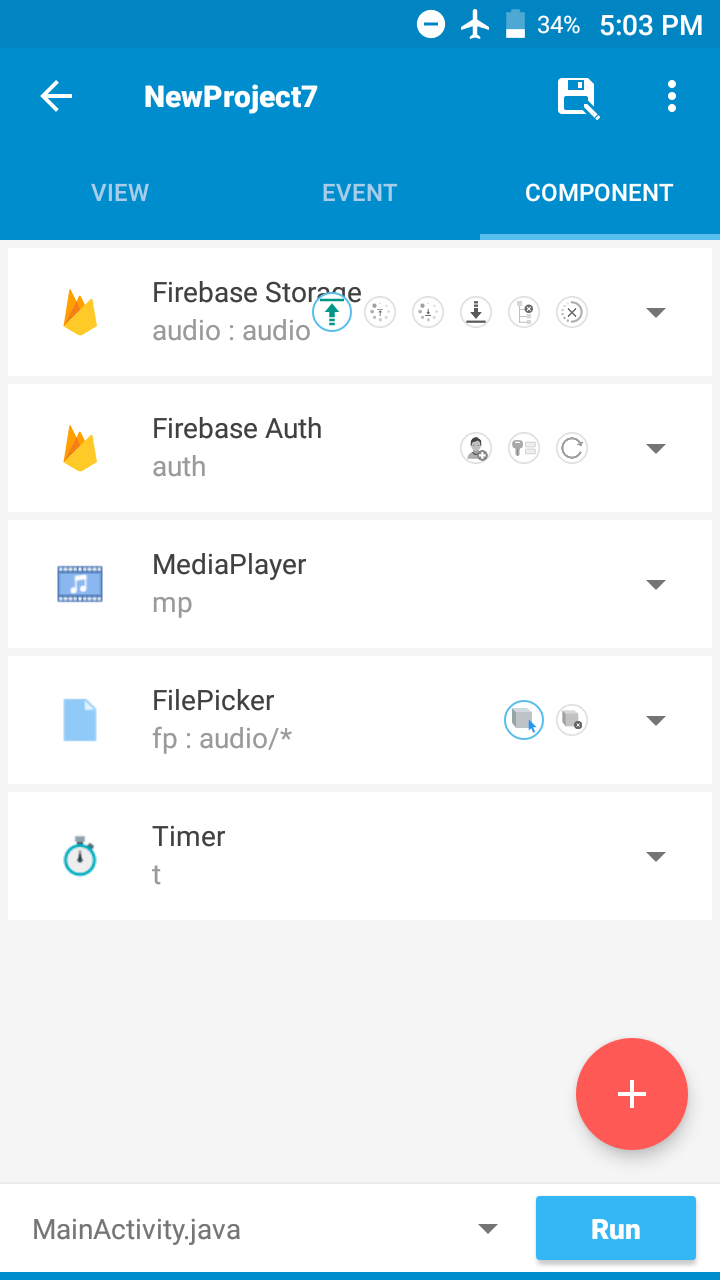Tap the save project icon

pyautogui.click(x=577, y=97)
